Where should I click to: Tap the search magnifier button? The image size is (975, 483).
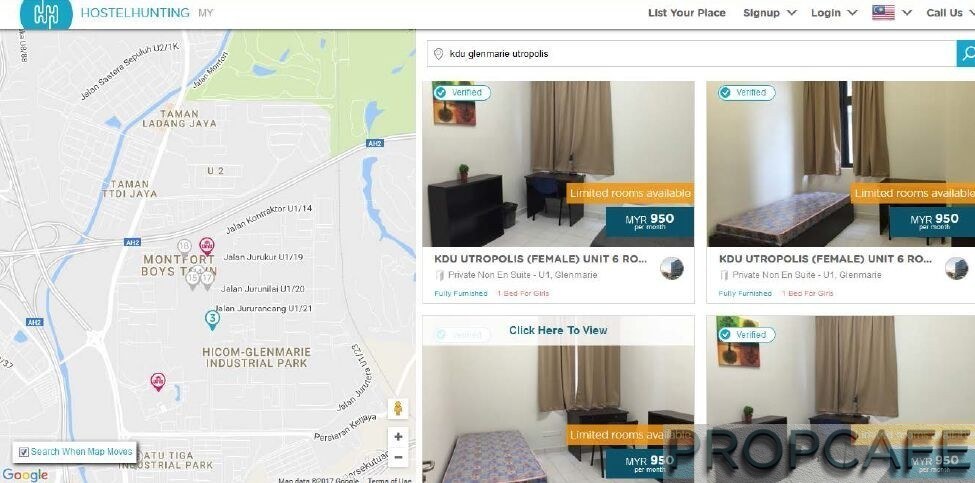click(966, 54)
